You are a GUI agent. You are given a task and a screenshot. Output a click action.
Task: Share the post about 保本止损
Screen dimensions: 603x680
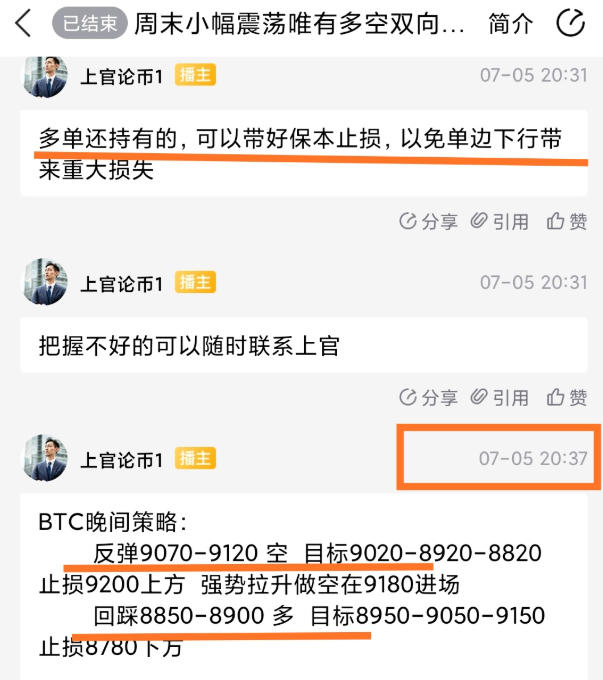click(x=428, y=222)
